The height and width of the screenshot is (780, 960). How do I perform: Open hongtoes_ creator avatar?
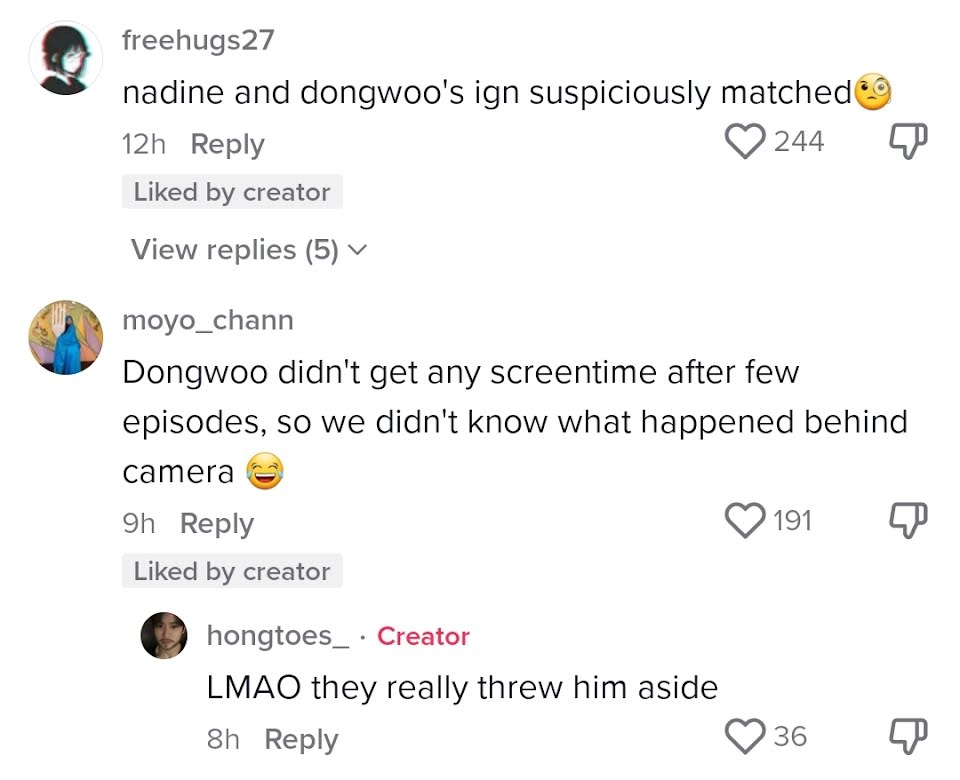coord(164,636)
